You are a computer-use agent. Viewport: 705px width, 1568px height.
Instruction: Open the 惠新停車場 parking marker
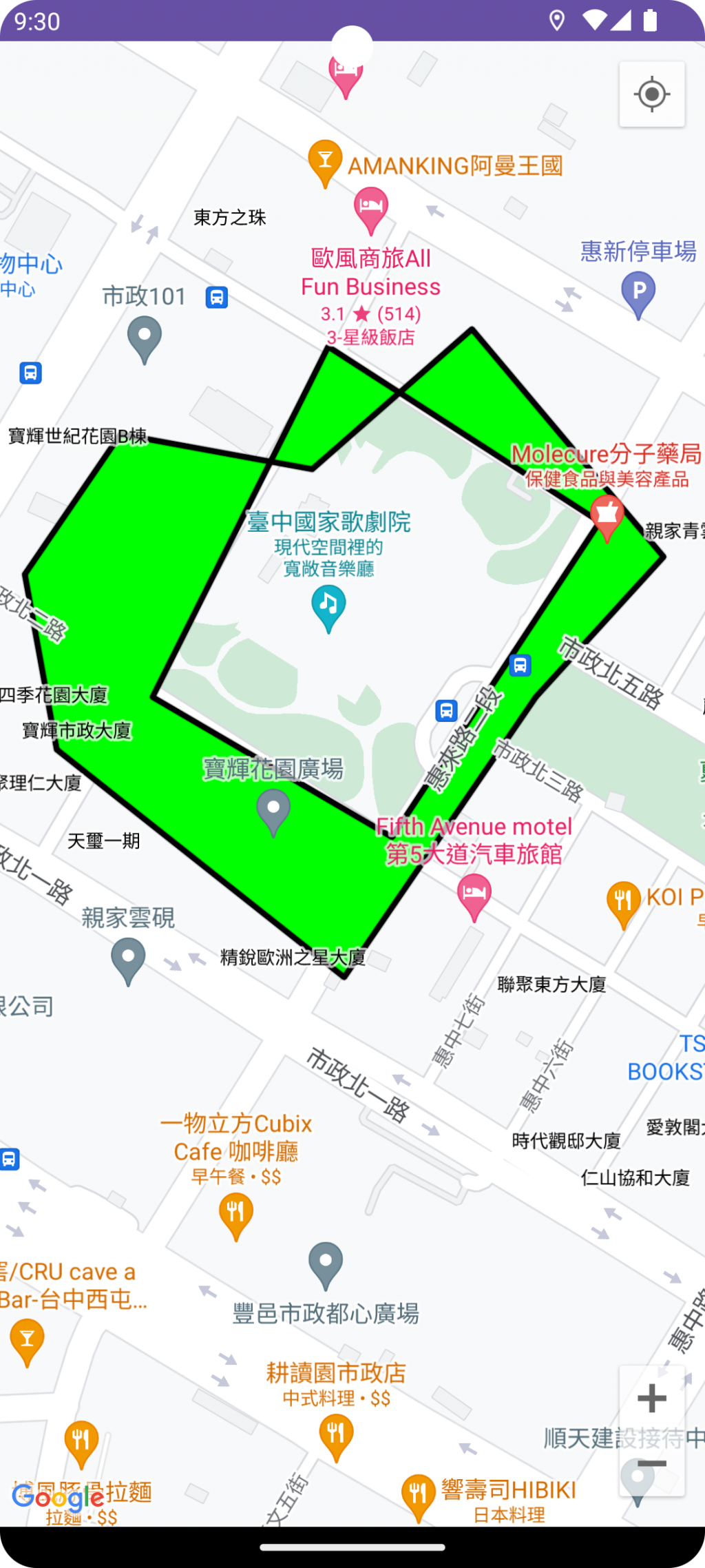click(638, 294)
